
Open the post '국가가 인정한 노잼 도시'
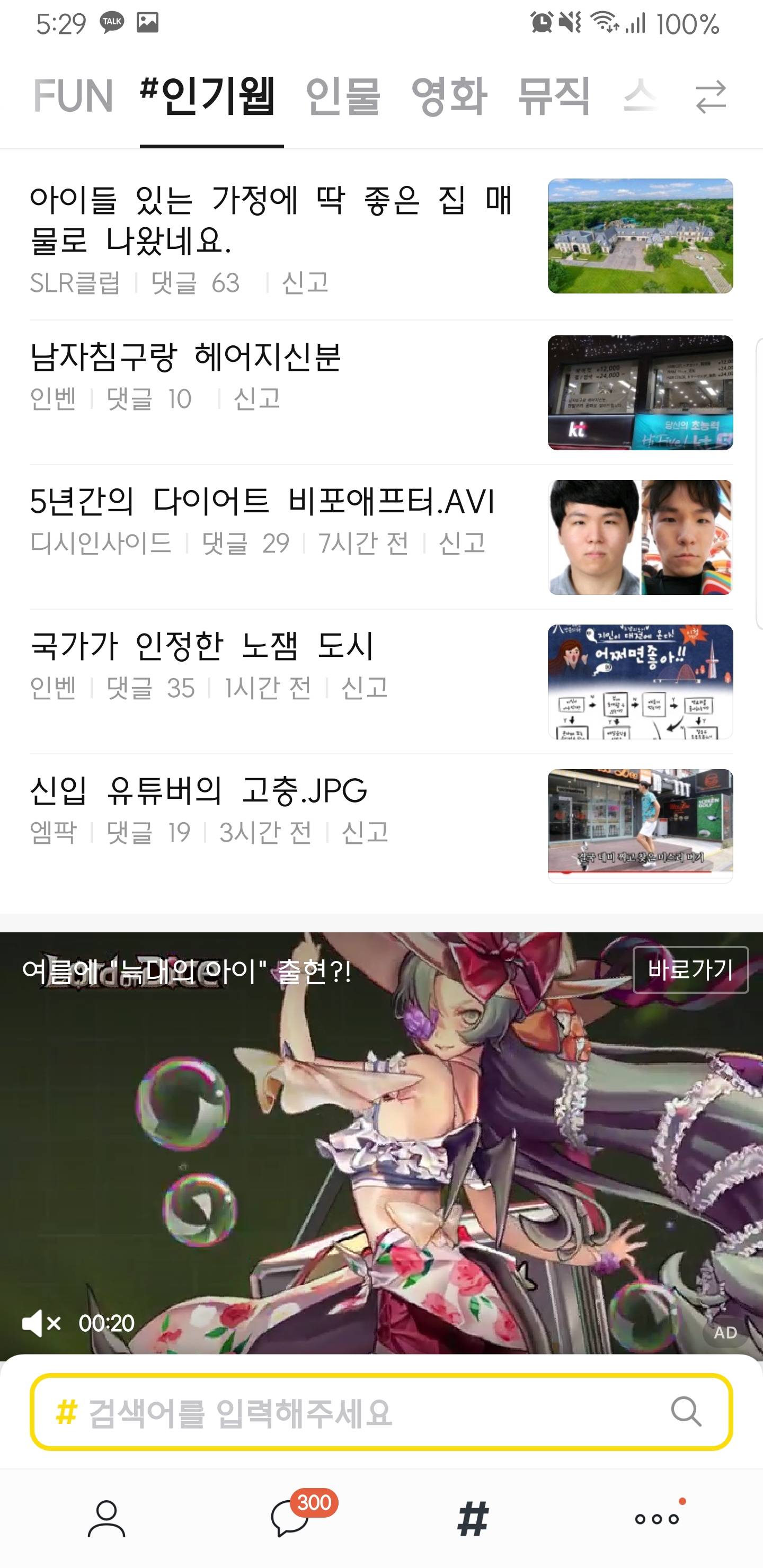pos(202,646)
